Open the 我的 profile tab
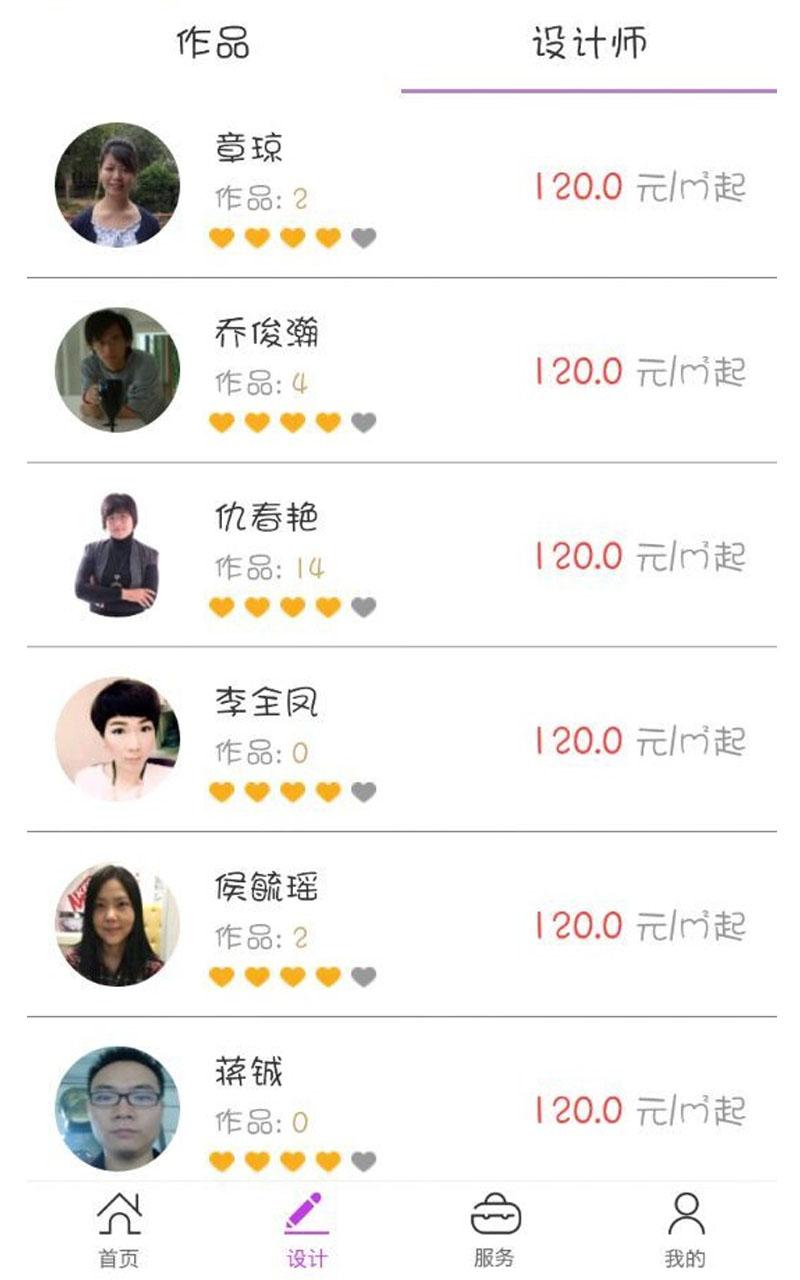The height and width of the screenshot is (1280, 800). (685, 1230)
